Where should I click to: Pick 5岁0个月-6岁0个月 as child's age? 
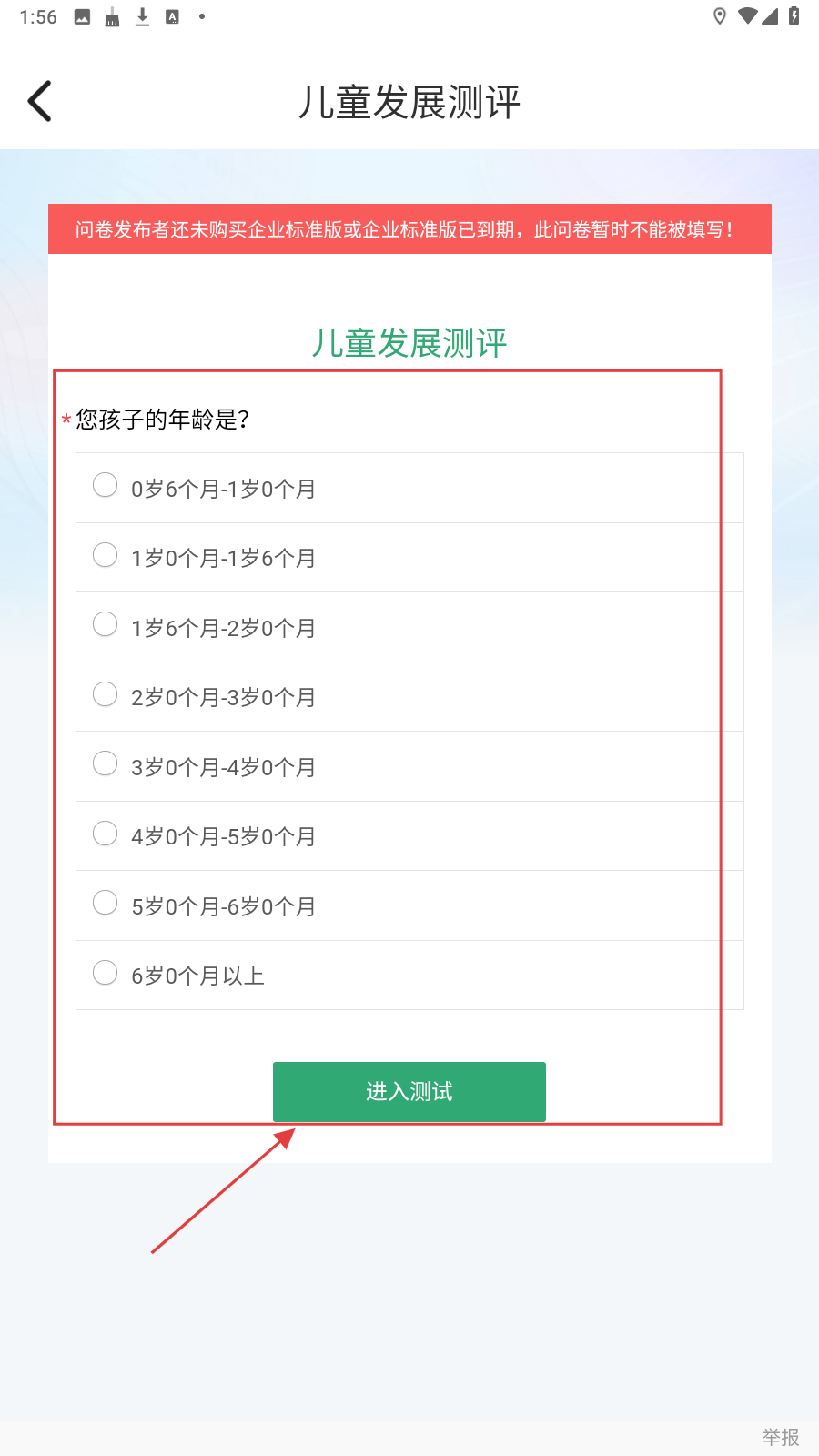[x=106, y=904]
